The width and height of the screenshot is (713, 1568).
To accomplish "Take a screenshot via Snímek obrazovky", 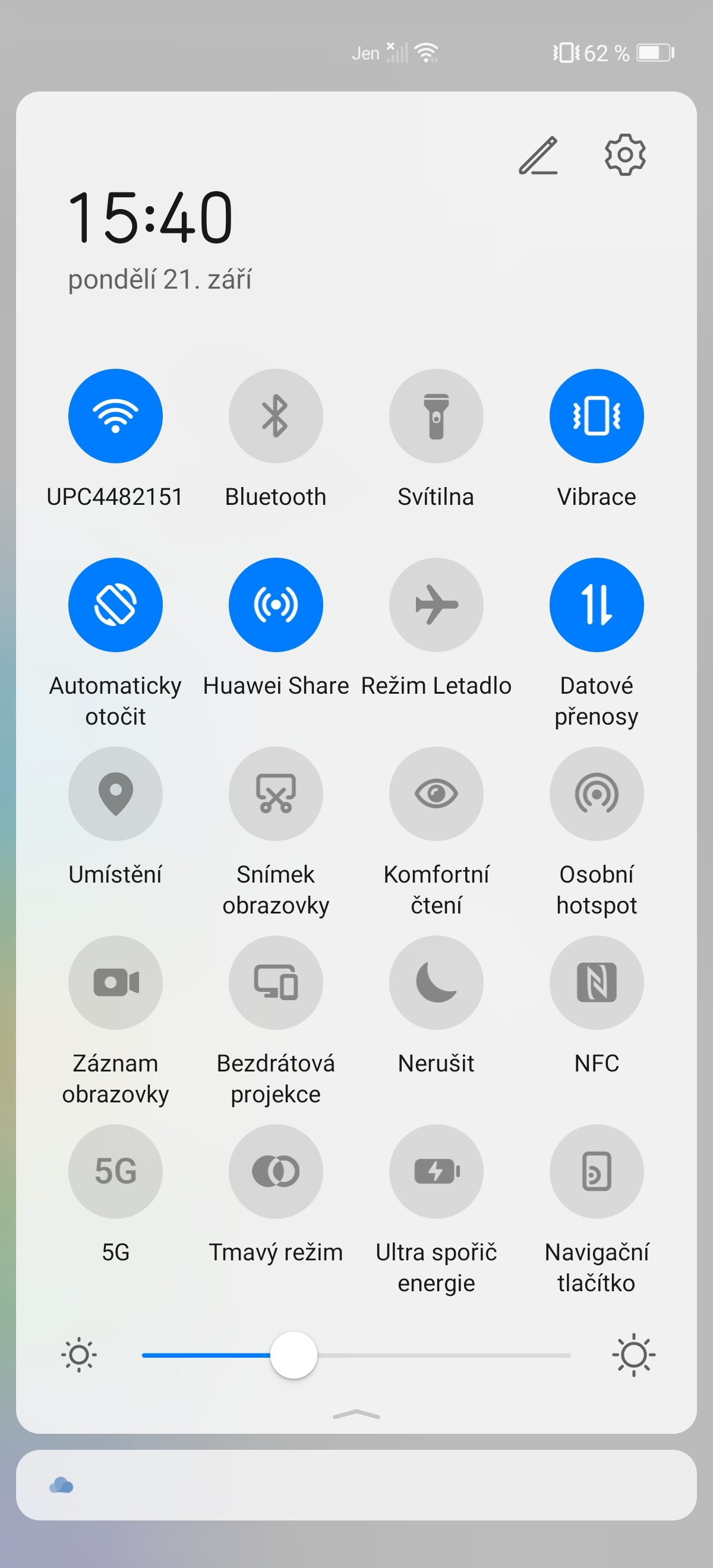I will click(275, 795).
